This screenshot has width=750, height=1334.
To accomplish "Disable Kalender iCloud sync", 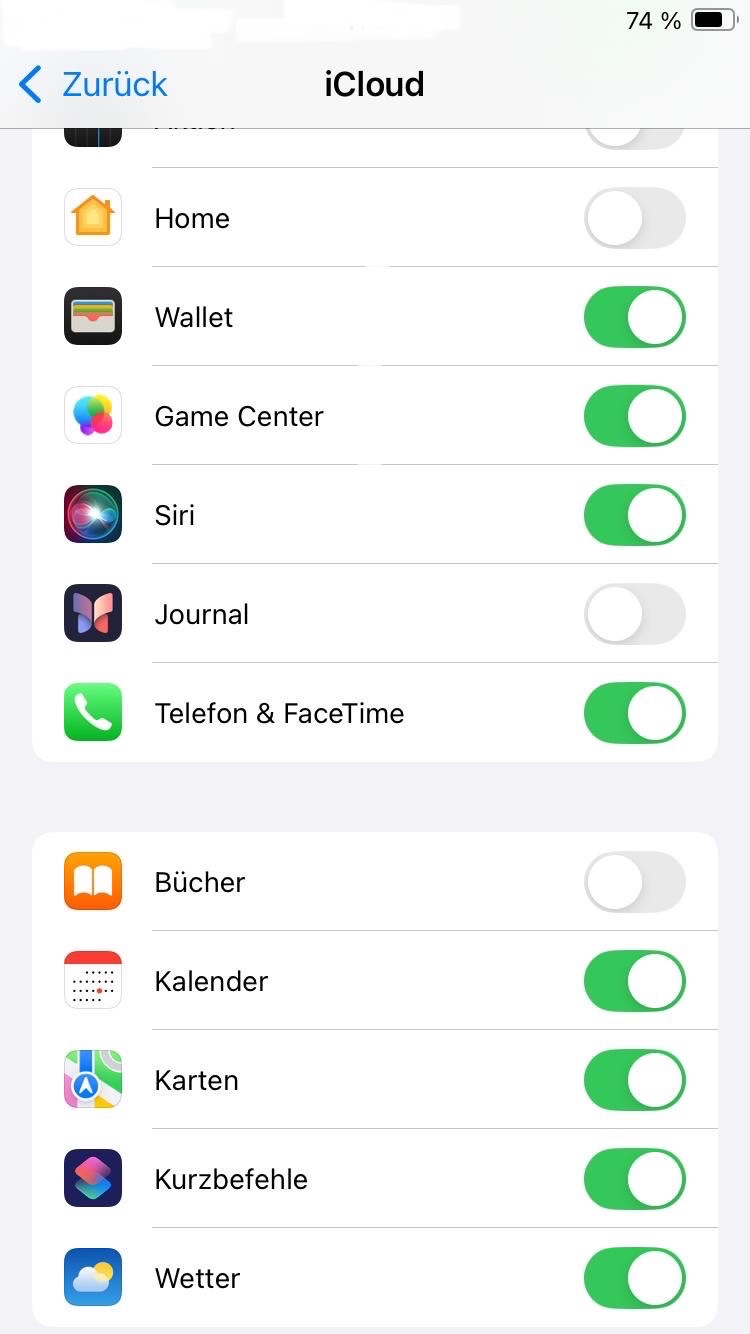I will [634, 981].
